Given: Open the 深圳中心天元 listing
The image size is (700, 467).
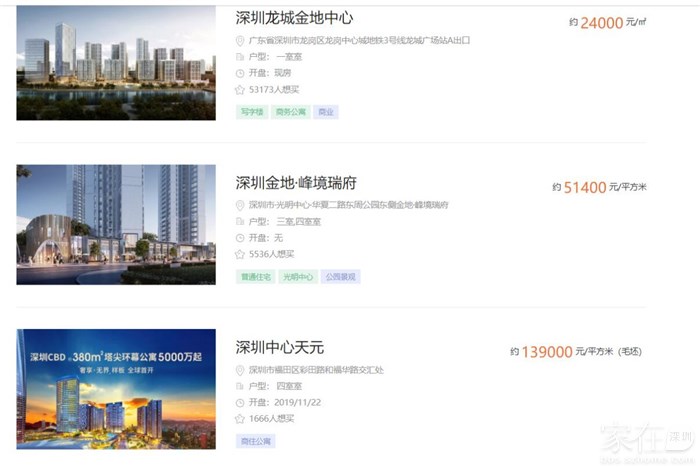Looking at the screenshot, I should point(280,348).
